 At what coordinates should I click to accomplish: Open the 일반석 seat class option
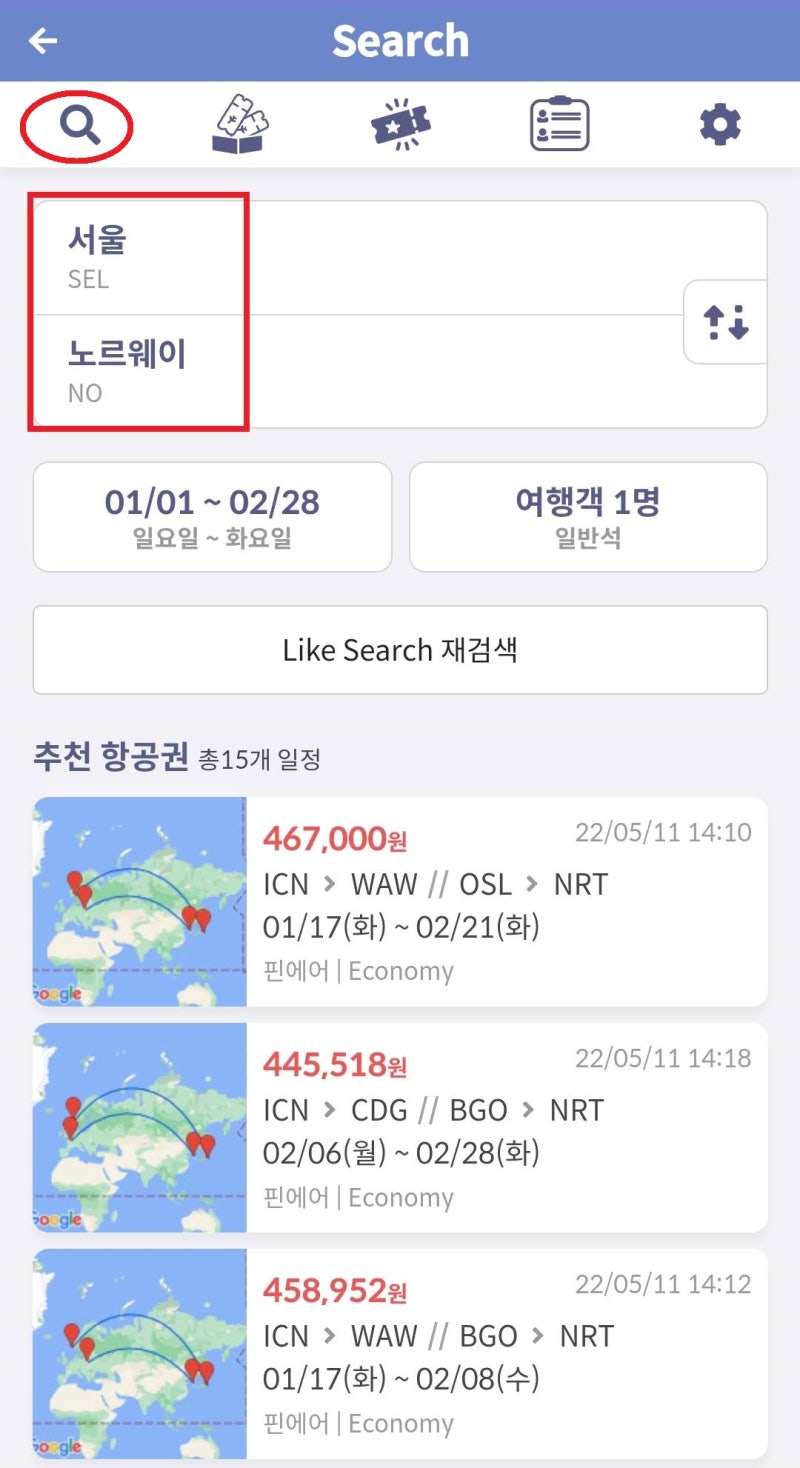(588, 536)
